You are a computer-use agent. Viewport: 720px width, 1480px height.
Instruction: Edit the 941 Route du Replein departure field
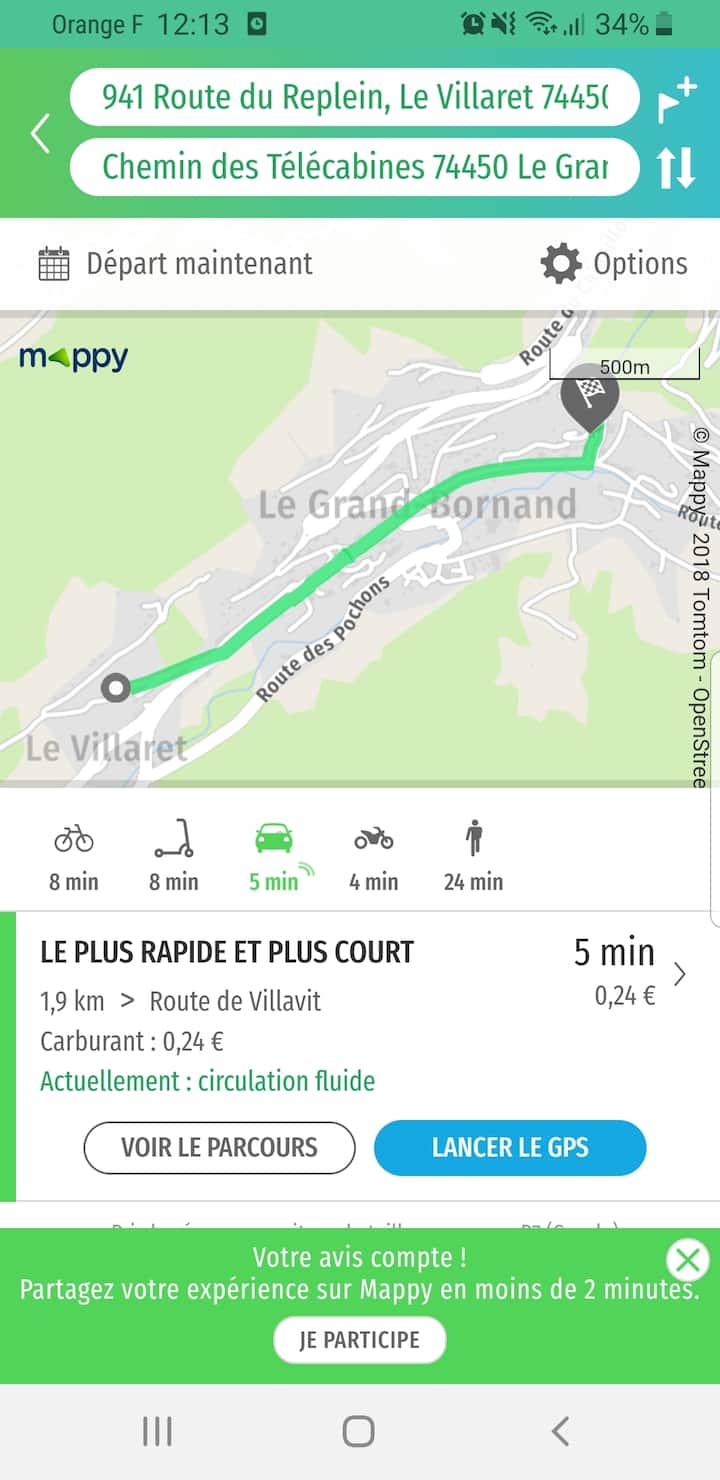pyautogui.click(x=354, y=97)
